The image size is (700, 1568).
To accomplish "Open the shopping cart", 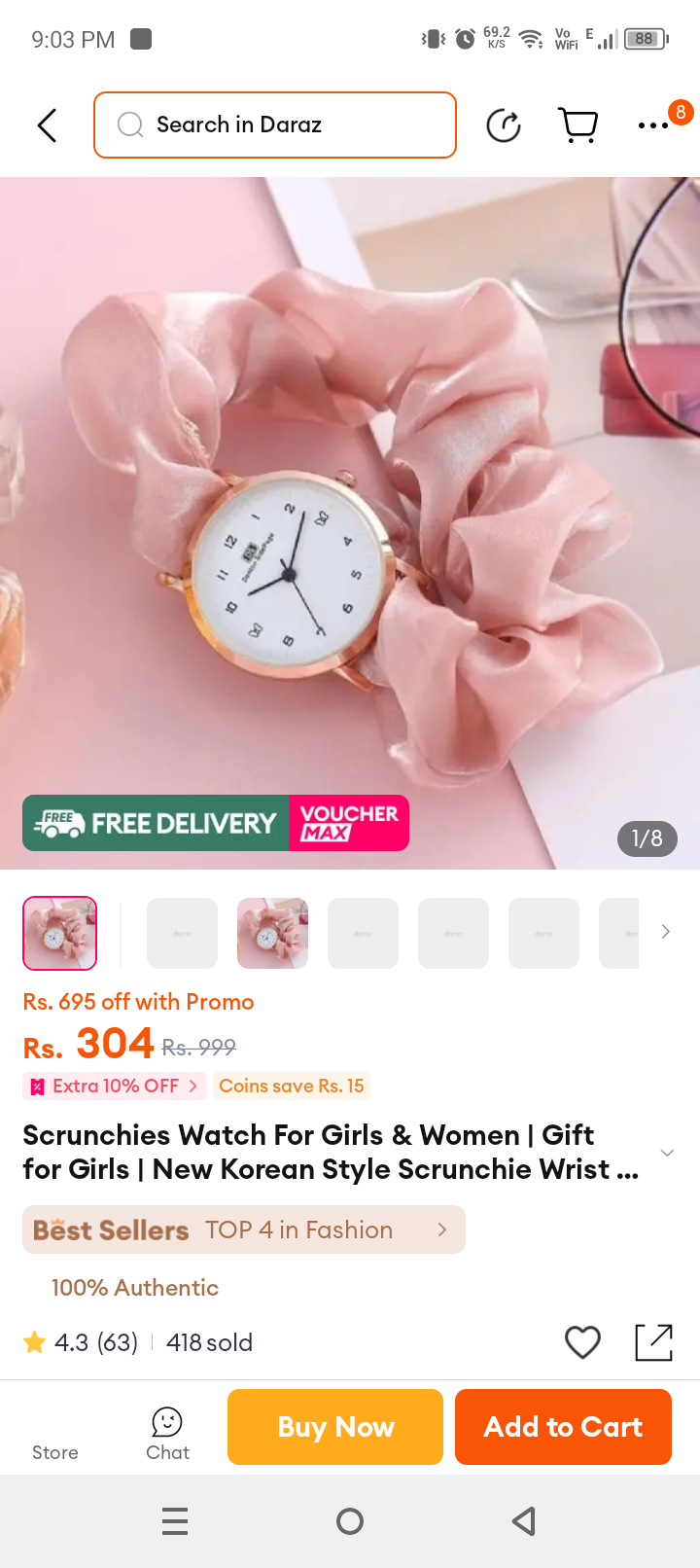I will [578, 125].
